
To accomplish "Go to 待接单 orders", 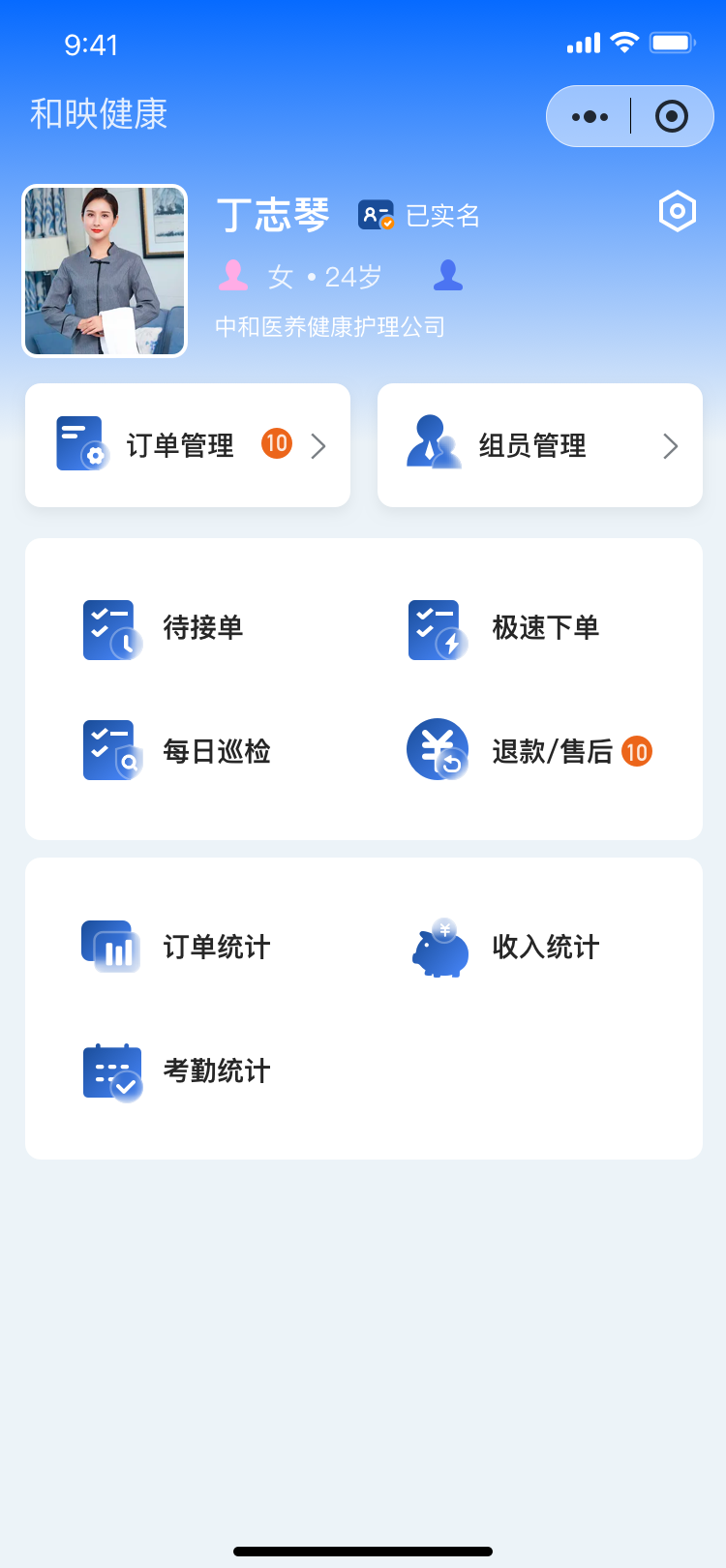I will (x=165, y=629).
